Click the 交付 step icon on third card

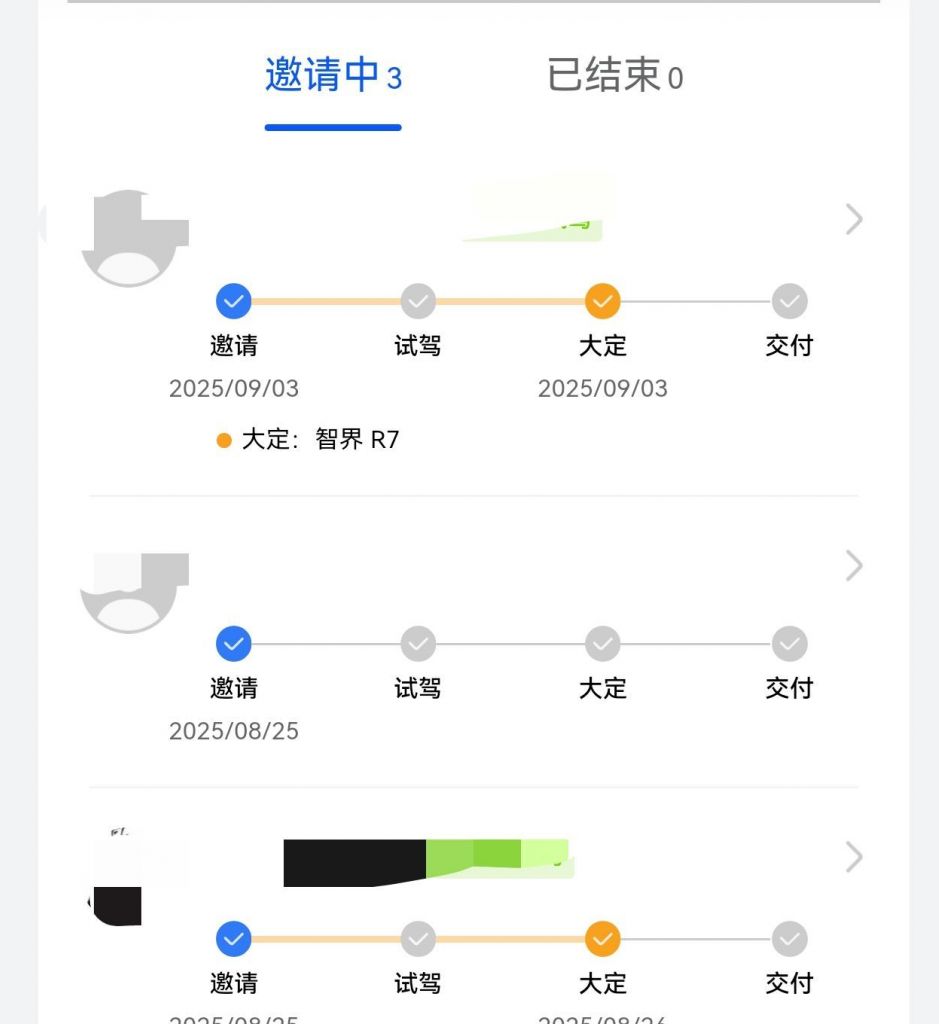click(x=789, y=939)
